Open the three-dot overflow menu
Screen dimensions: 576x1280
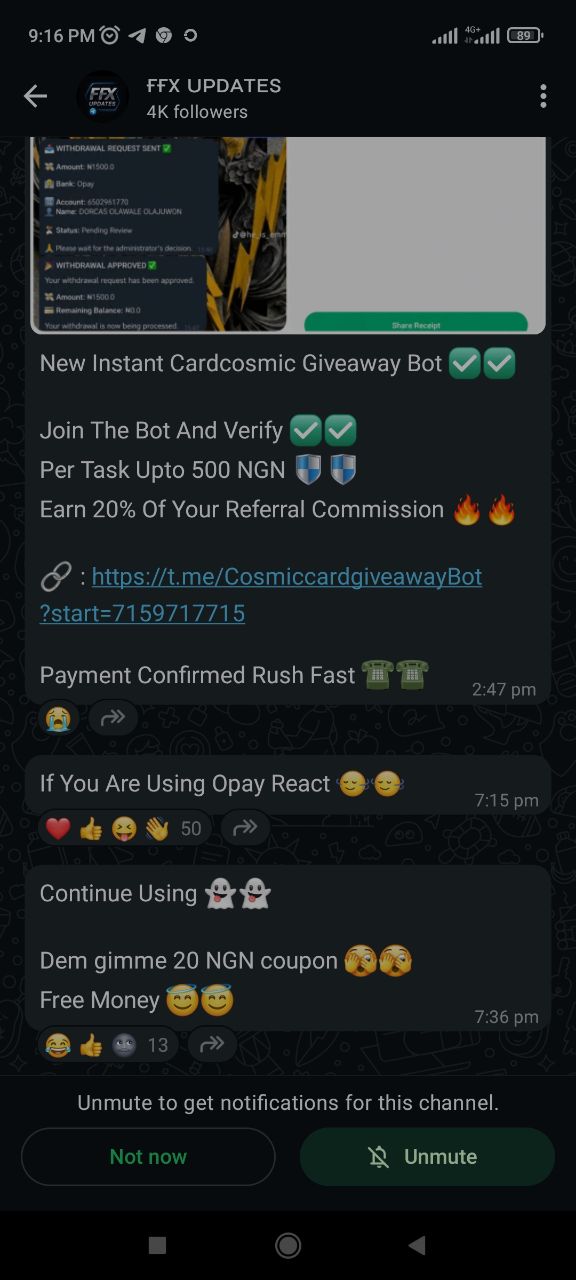(543, 96)
